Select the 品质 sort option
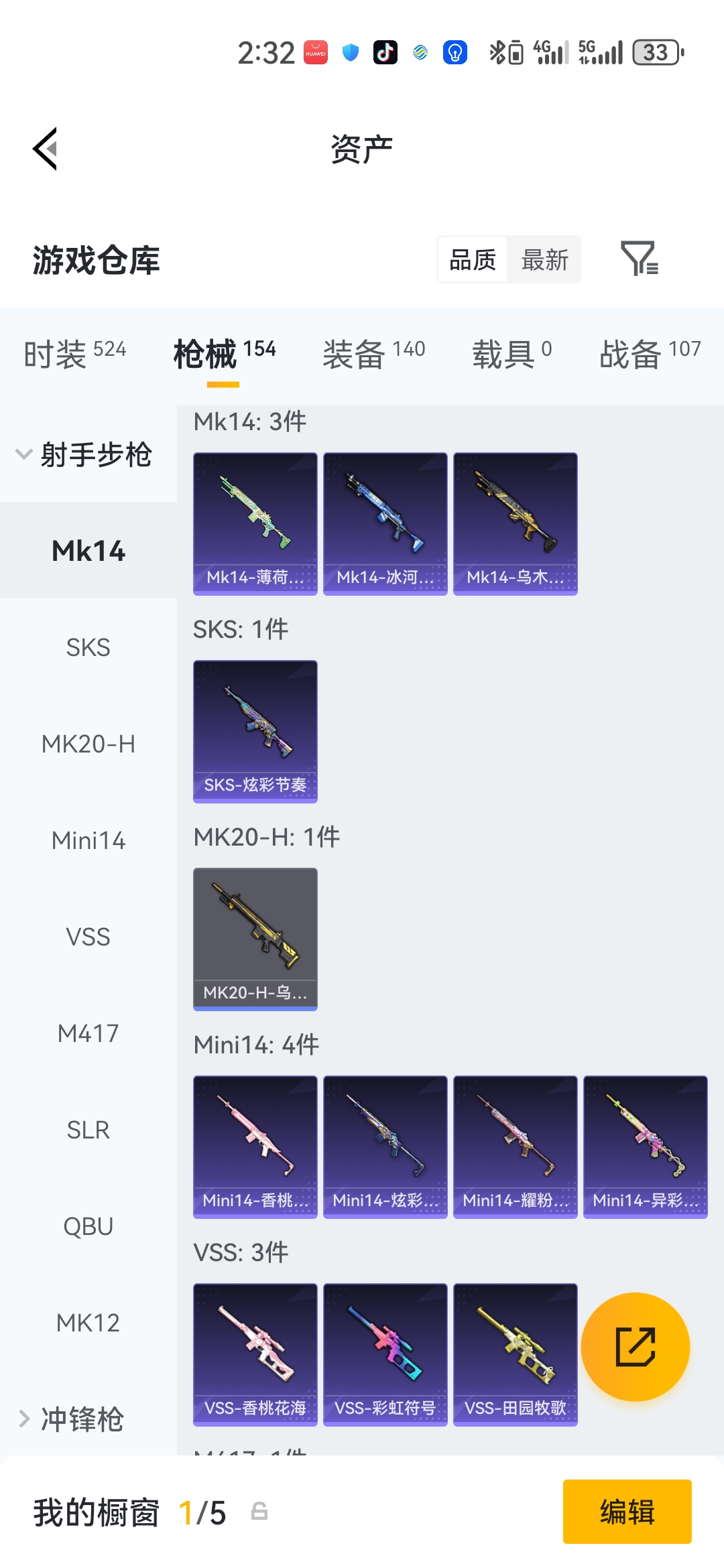Image resolution: width=724 pixels, height=1568 pixels. (473, 260)
